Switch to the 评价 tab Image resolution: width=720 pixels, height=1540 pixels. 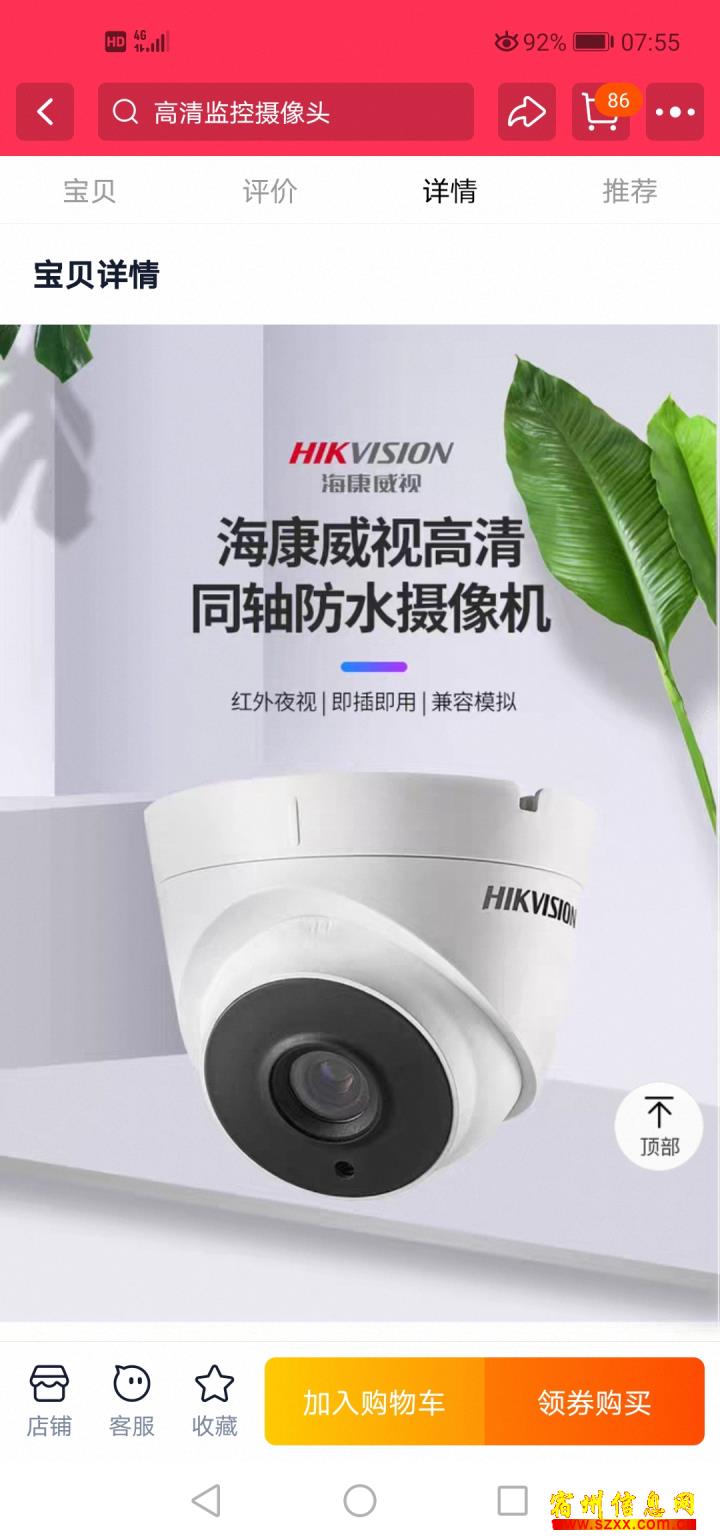pyautogui.click(x=270, y=191)
